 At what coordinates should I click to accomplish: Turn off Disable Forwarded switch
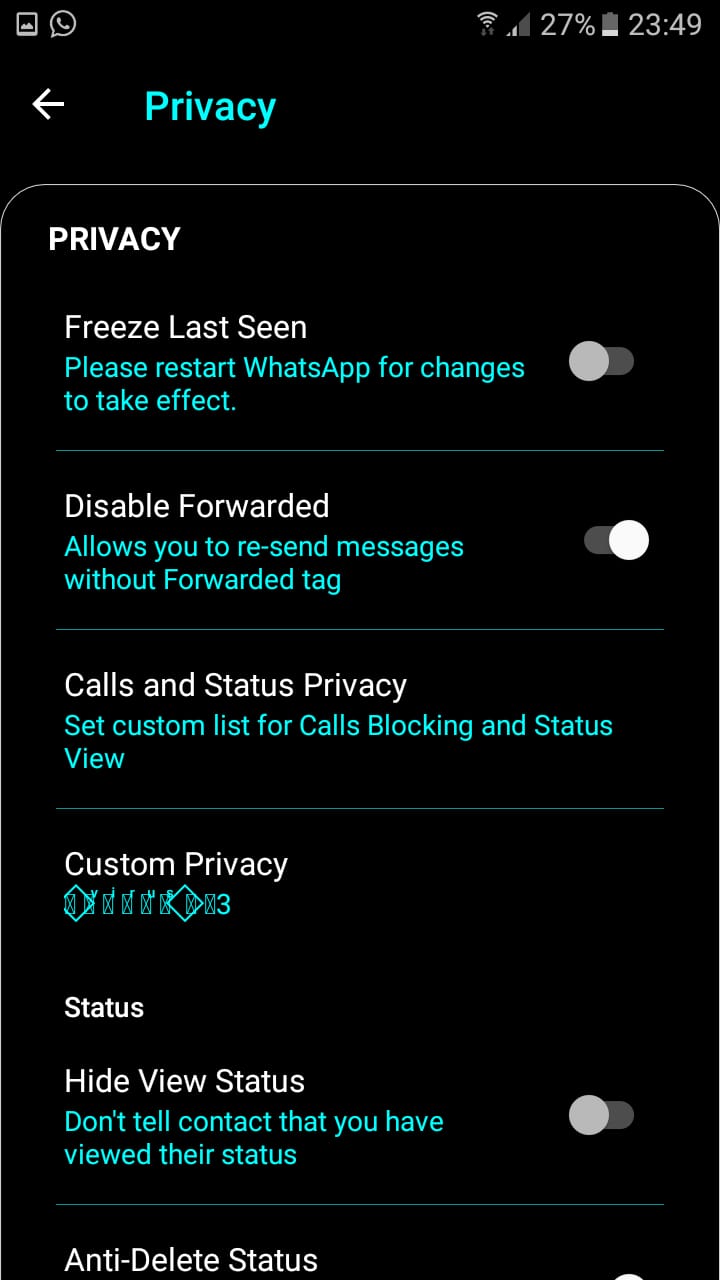tap(616, 540)
